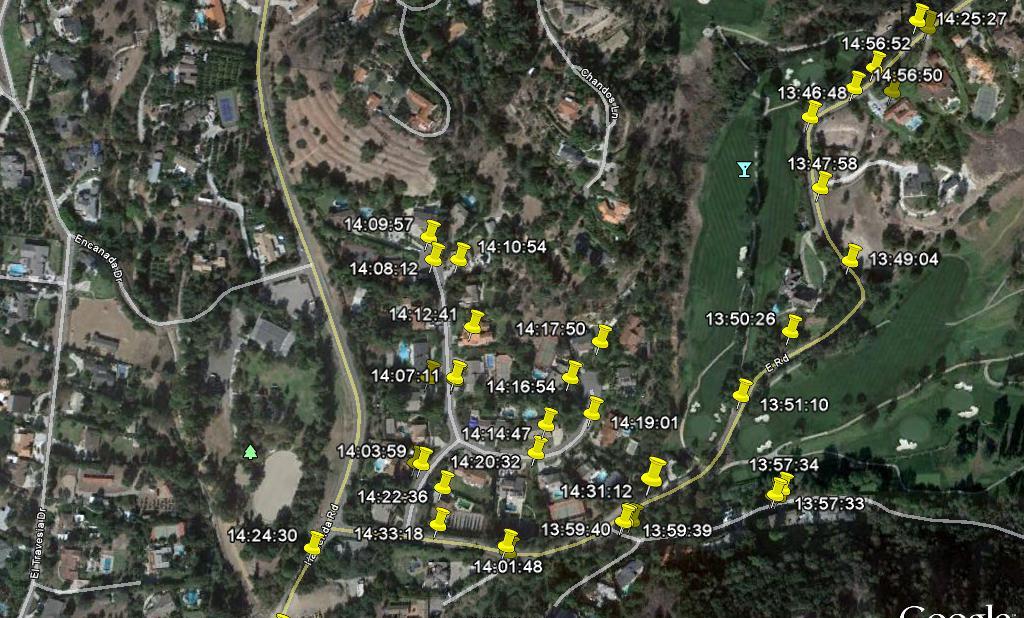The width and height of the screenshot is (1024, 618).
Task: Select the 13:49:04 pushpin
Action: click(851, 256)
